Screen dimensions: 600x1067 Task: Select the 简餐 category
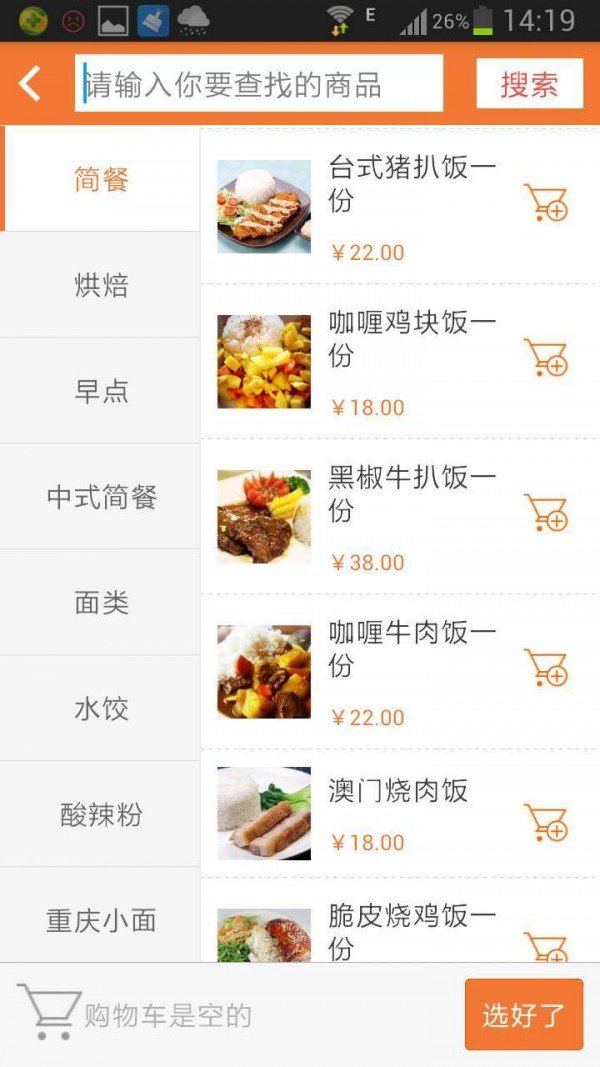coord(101,180)
